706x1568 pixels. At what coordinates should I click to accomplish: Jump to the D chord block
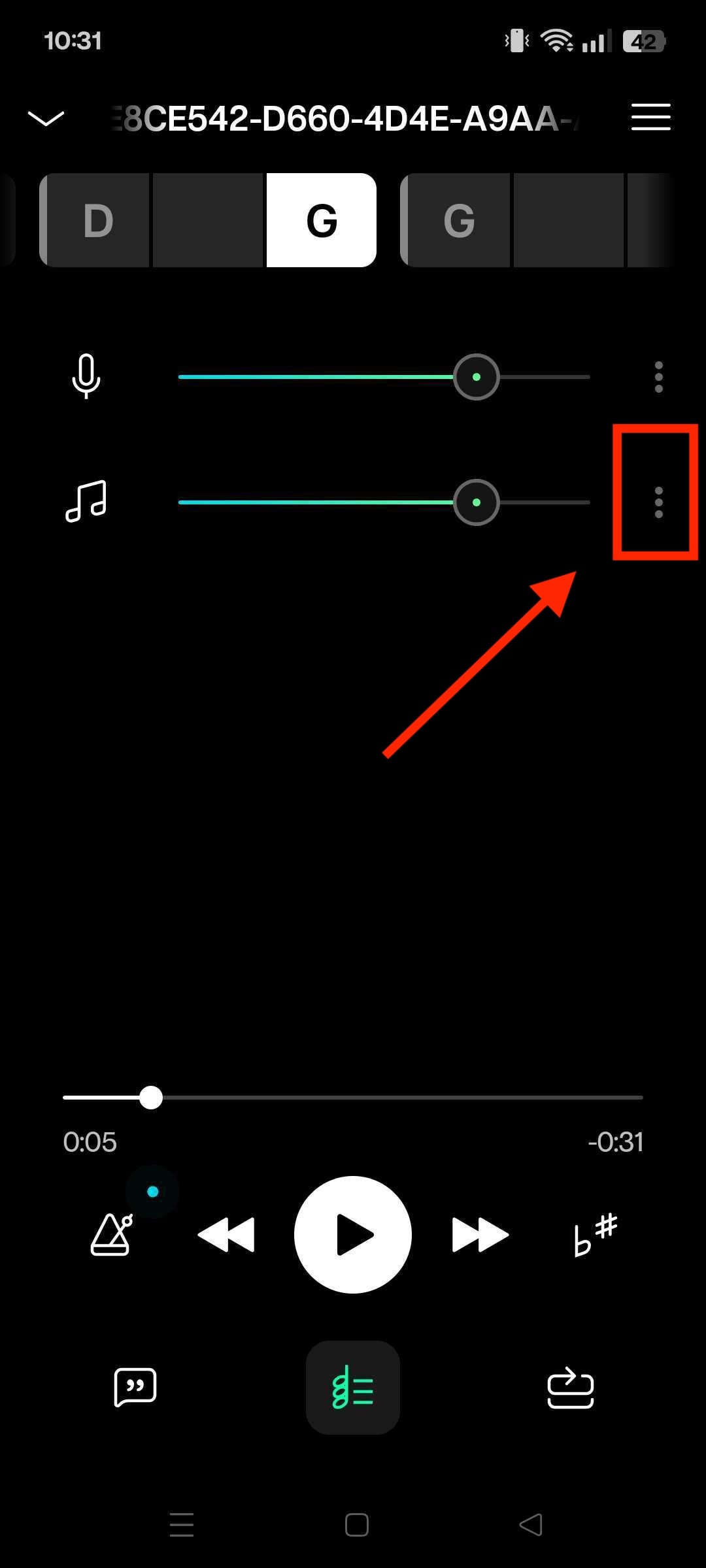pyautogui.click(x=98, y=220)
